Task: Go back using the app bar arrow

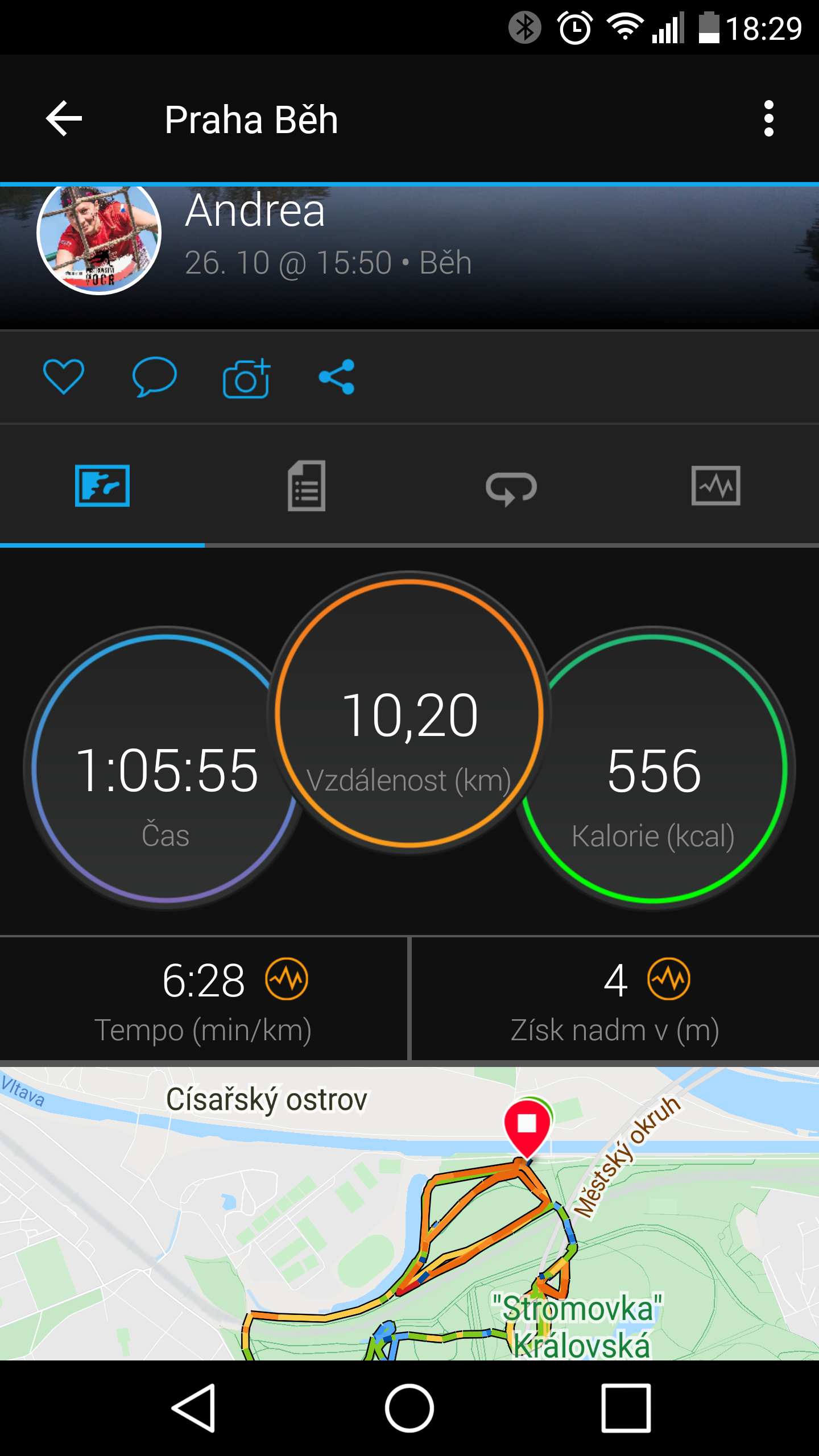Action: coord(64,118)
